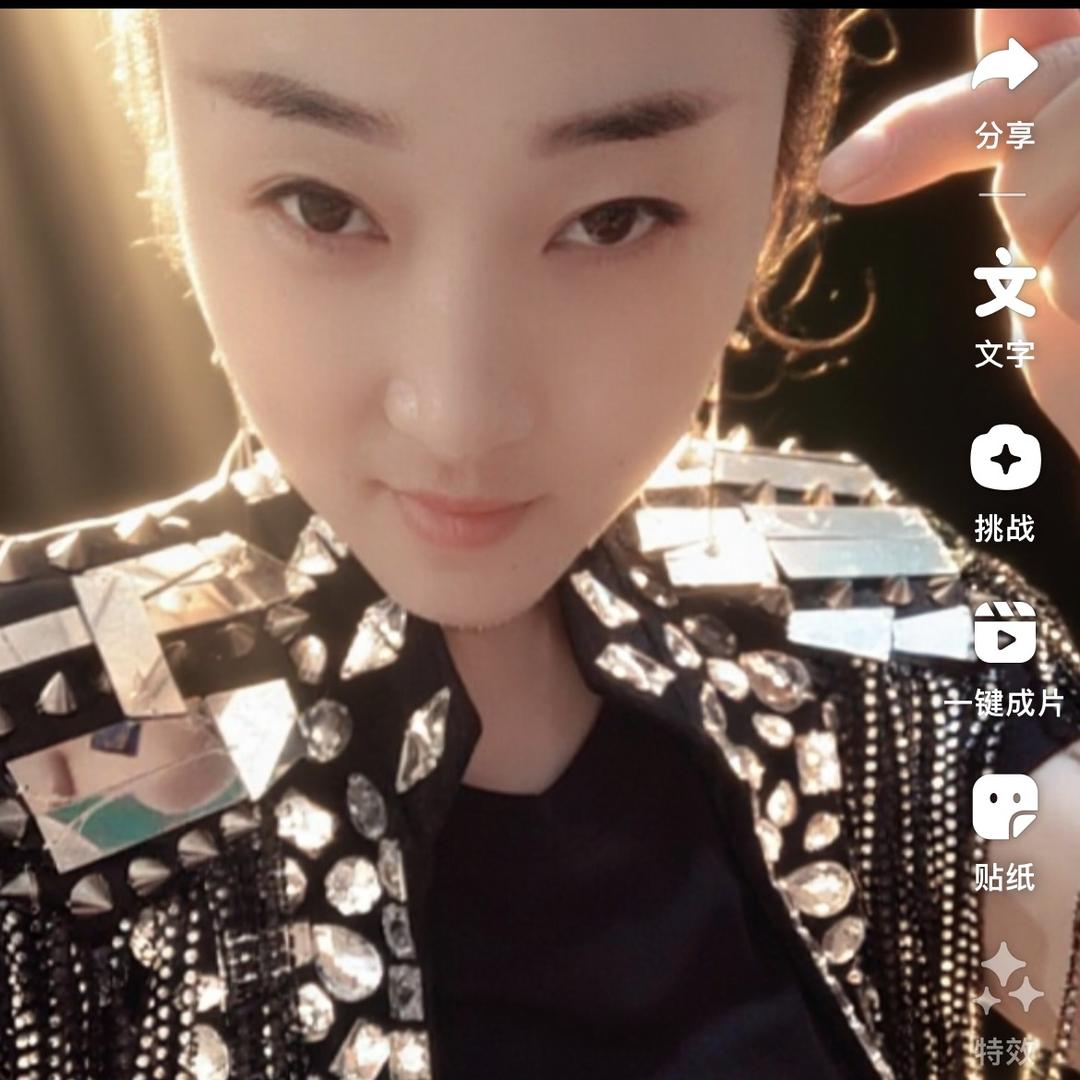Add text with the 文字 tool
The height and width of the screenshot is (1080, 1080).
point(1005,283)
